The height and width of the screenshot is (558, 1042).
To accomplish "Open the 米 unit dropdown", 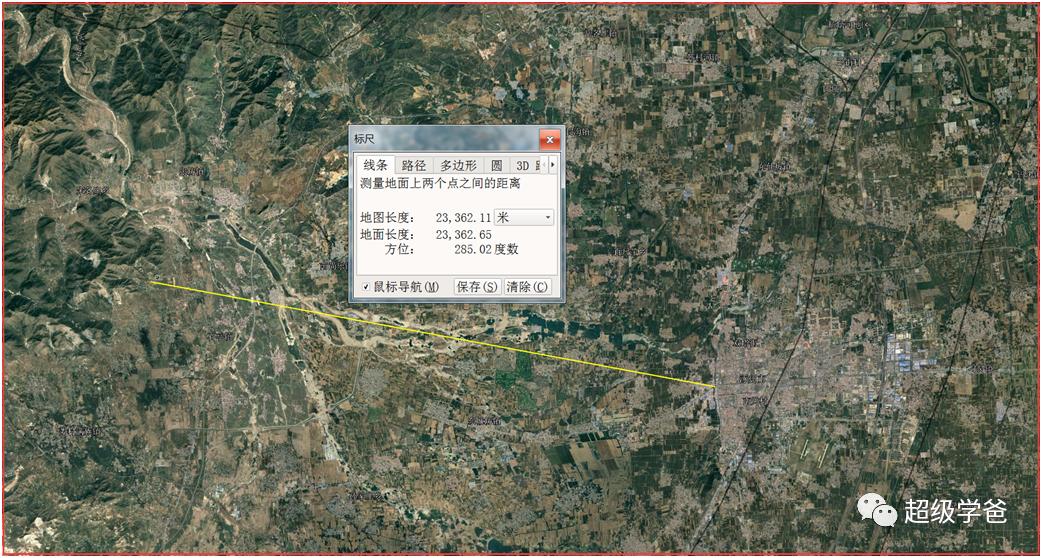I will point(523,217).
